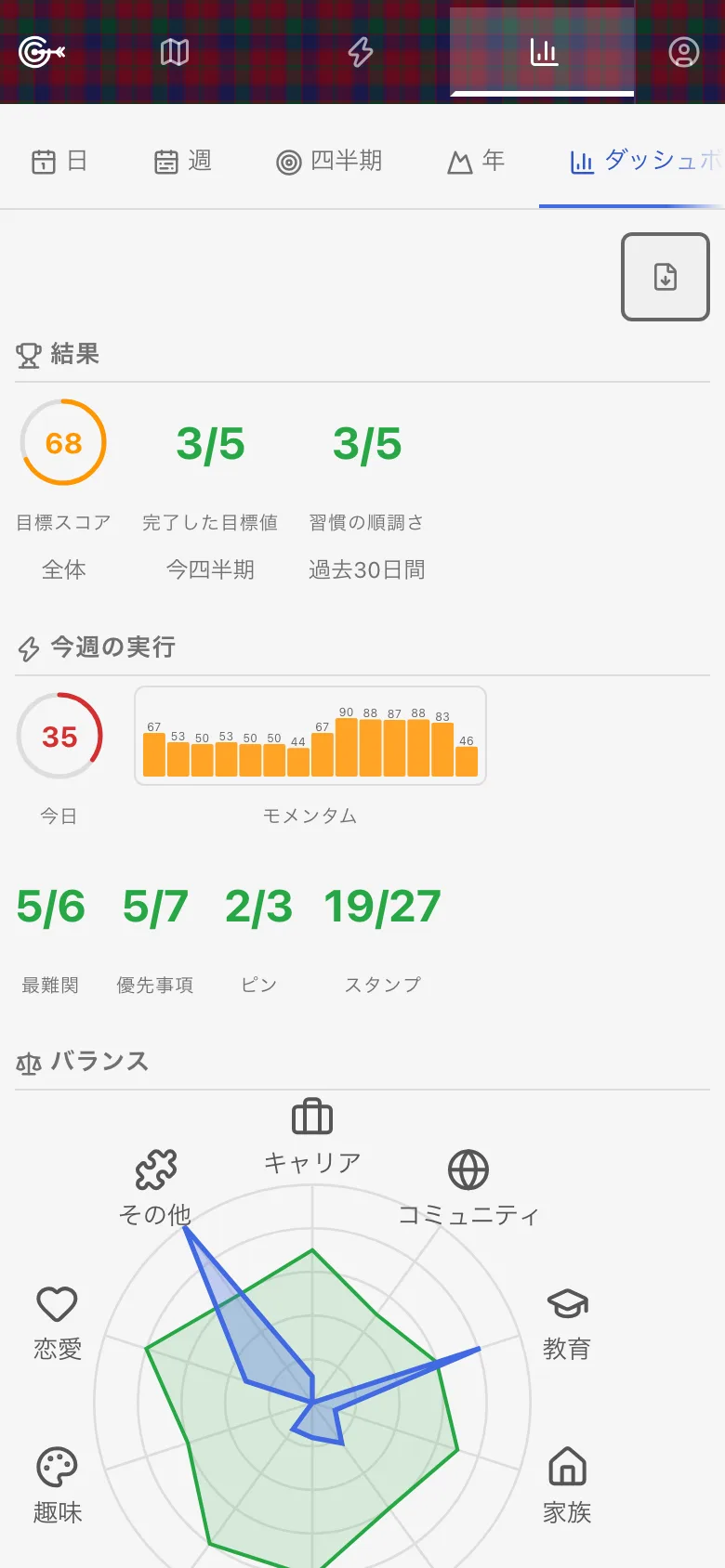Open the profile account icon

tap(684, 52)
